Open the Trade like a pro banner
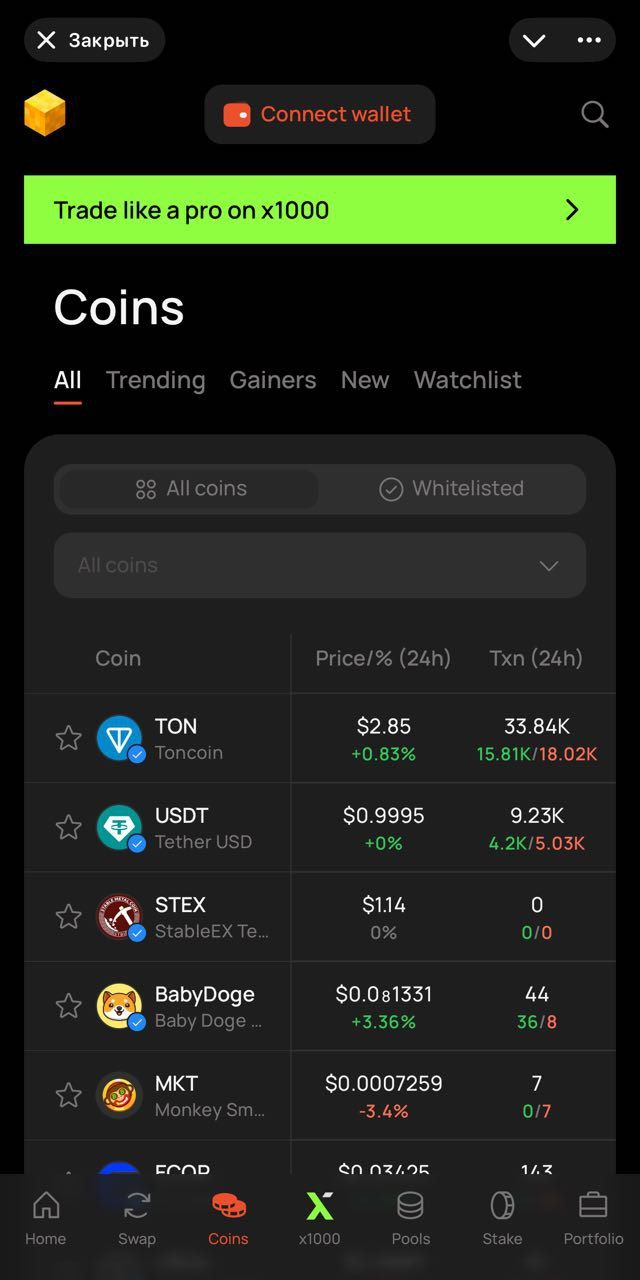Image resolution: width=640 pixels, height=1280 pixels. point(320,210)
